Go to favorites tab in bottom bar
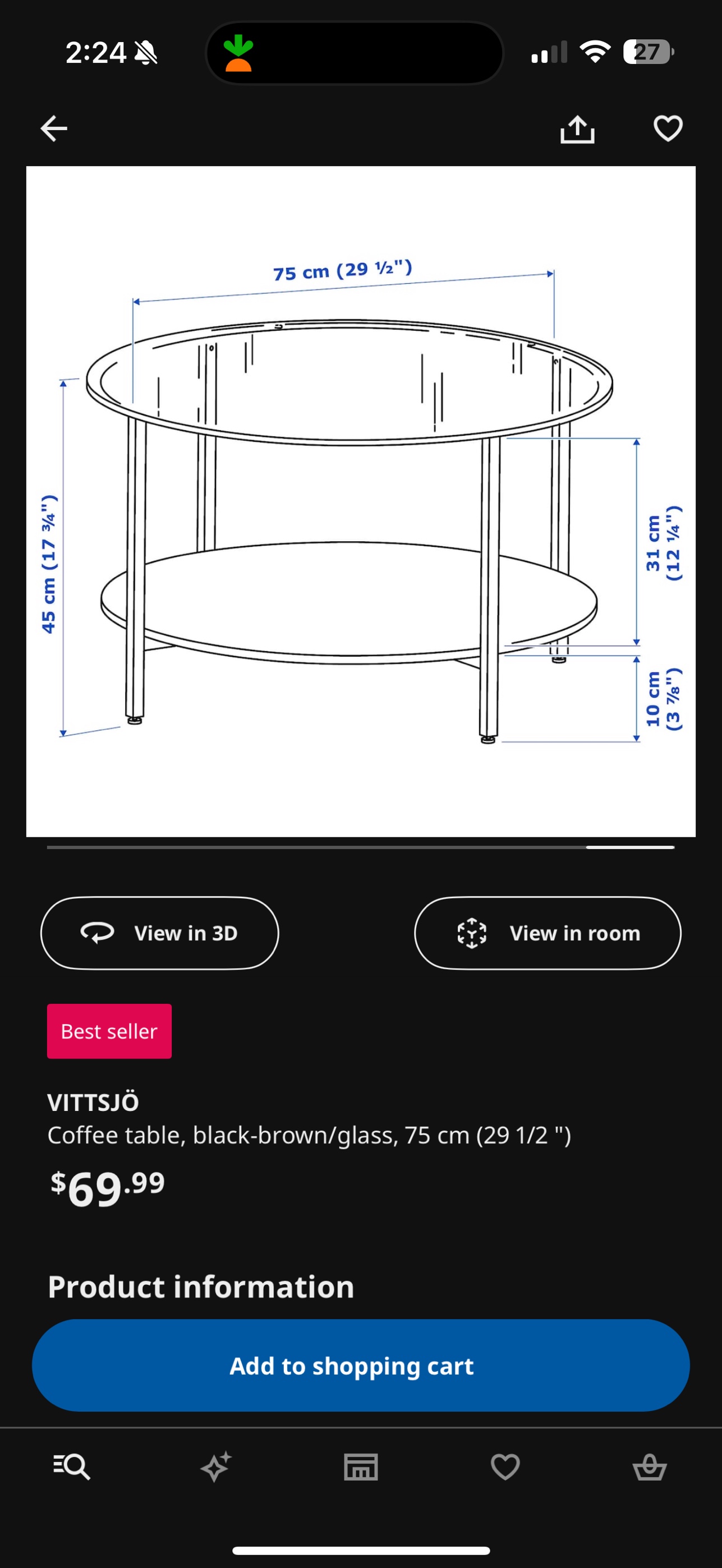This screenshot has width=722, height=1568. click(x=505, y=1467)
